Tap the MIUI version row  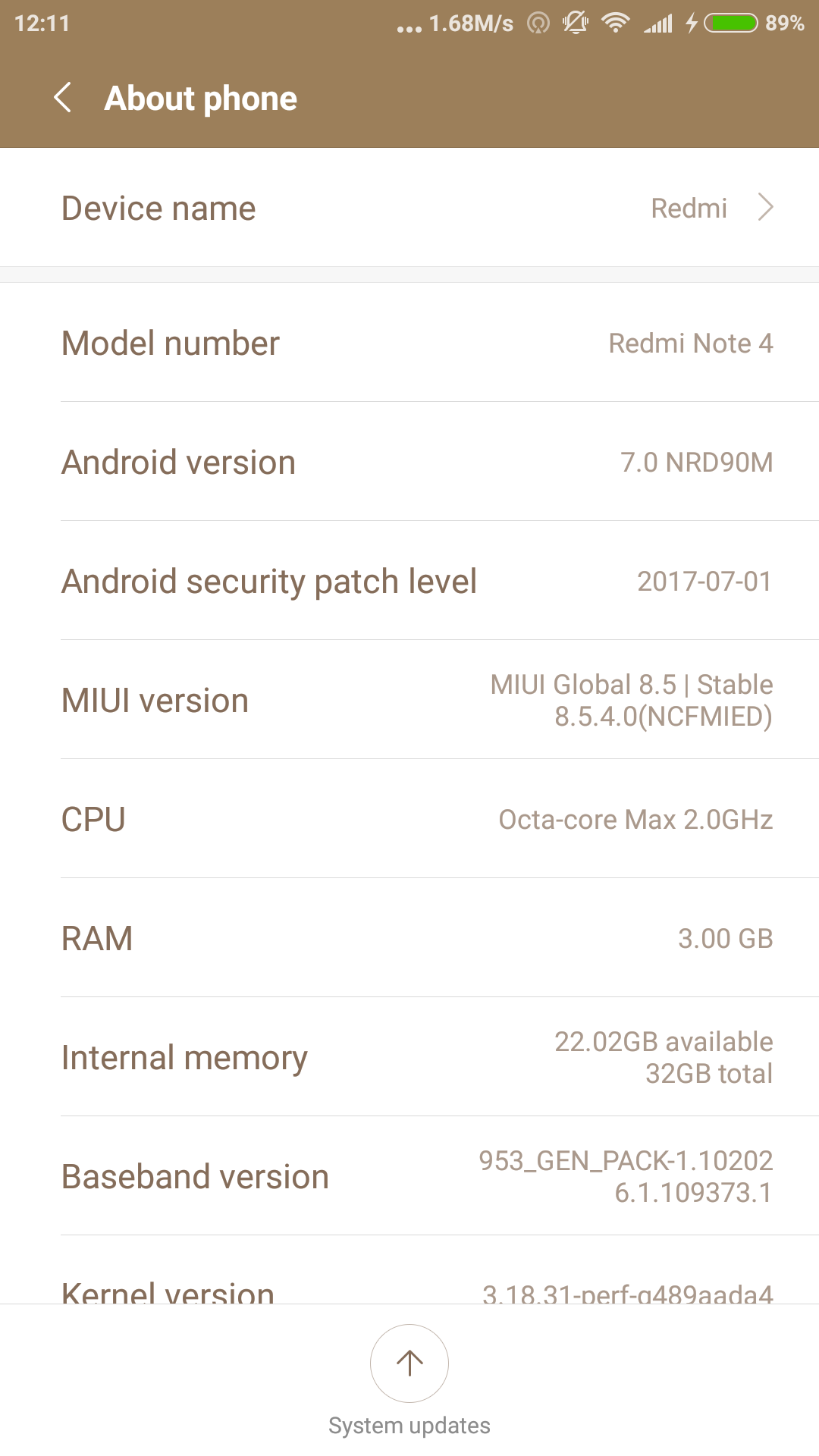409,700
